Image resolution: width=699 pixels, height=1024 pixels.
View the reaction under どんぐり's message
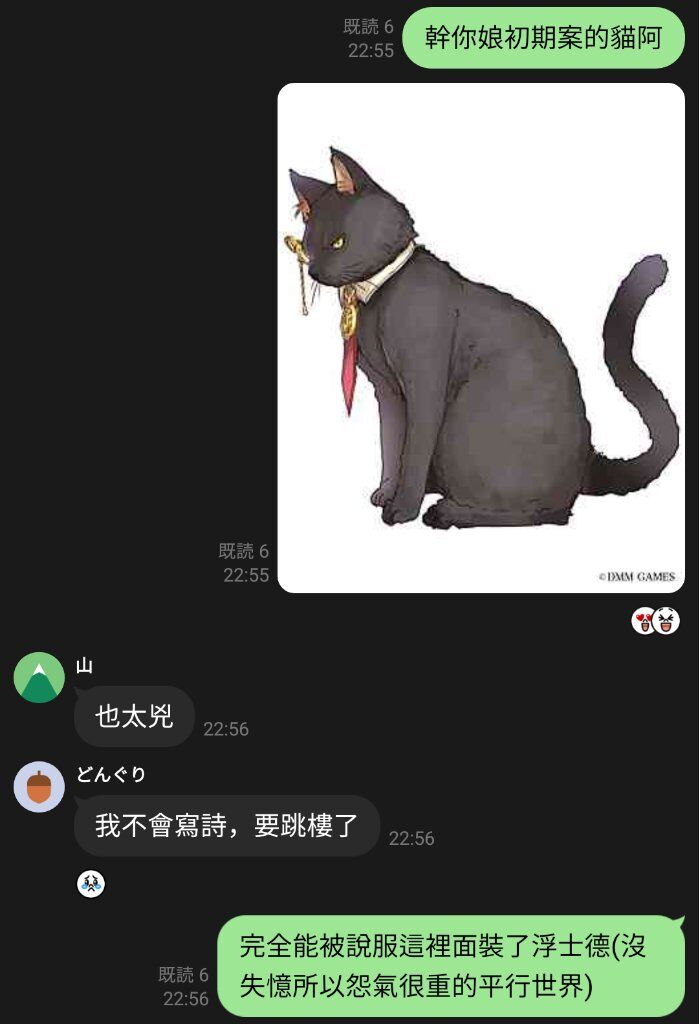point(91,883)
